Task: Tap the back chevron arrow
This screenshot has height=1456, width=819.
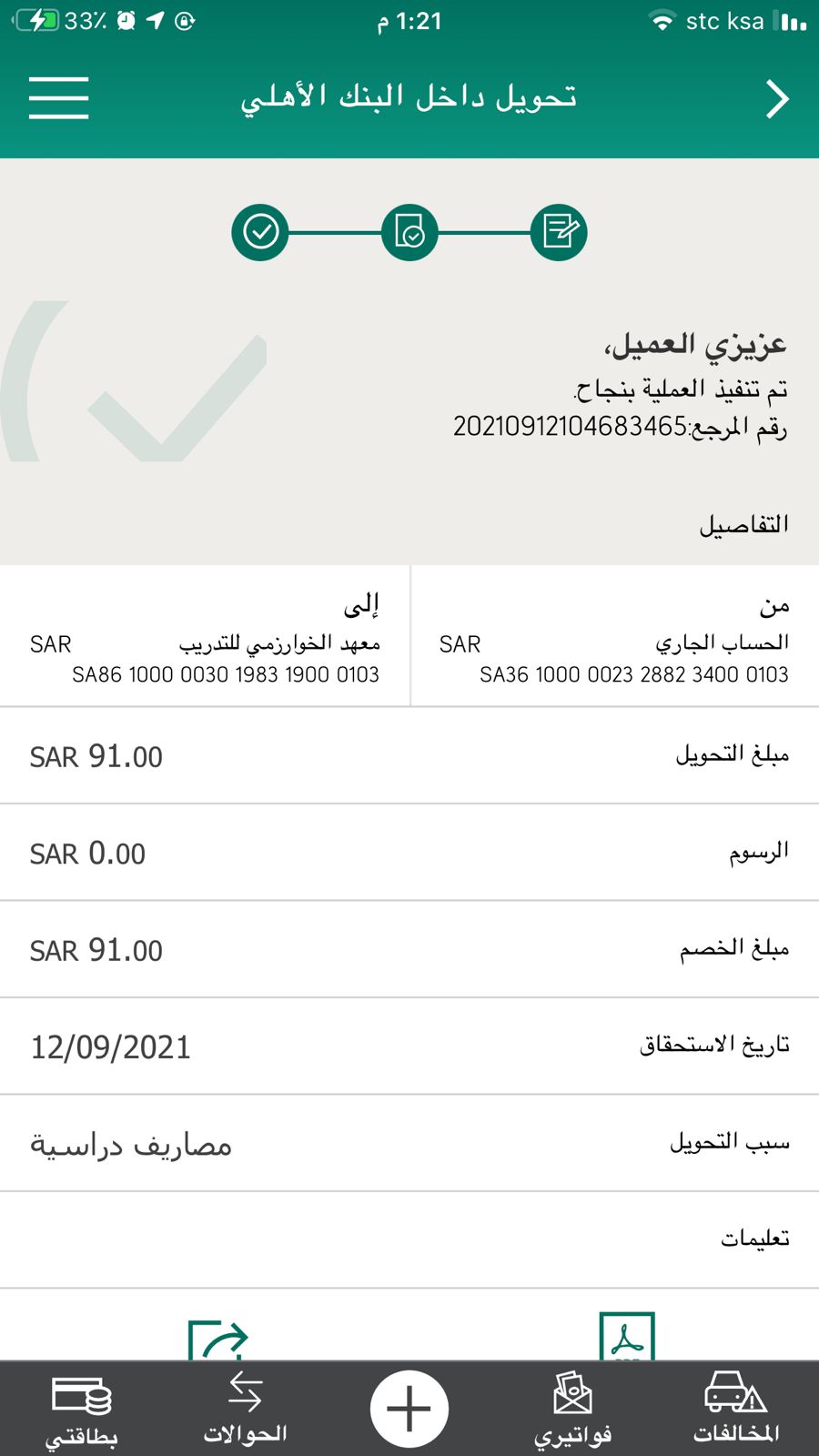Action: (x=776, y=98)
